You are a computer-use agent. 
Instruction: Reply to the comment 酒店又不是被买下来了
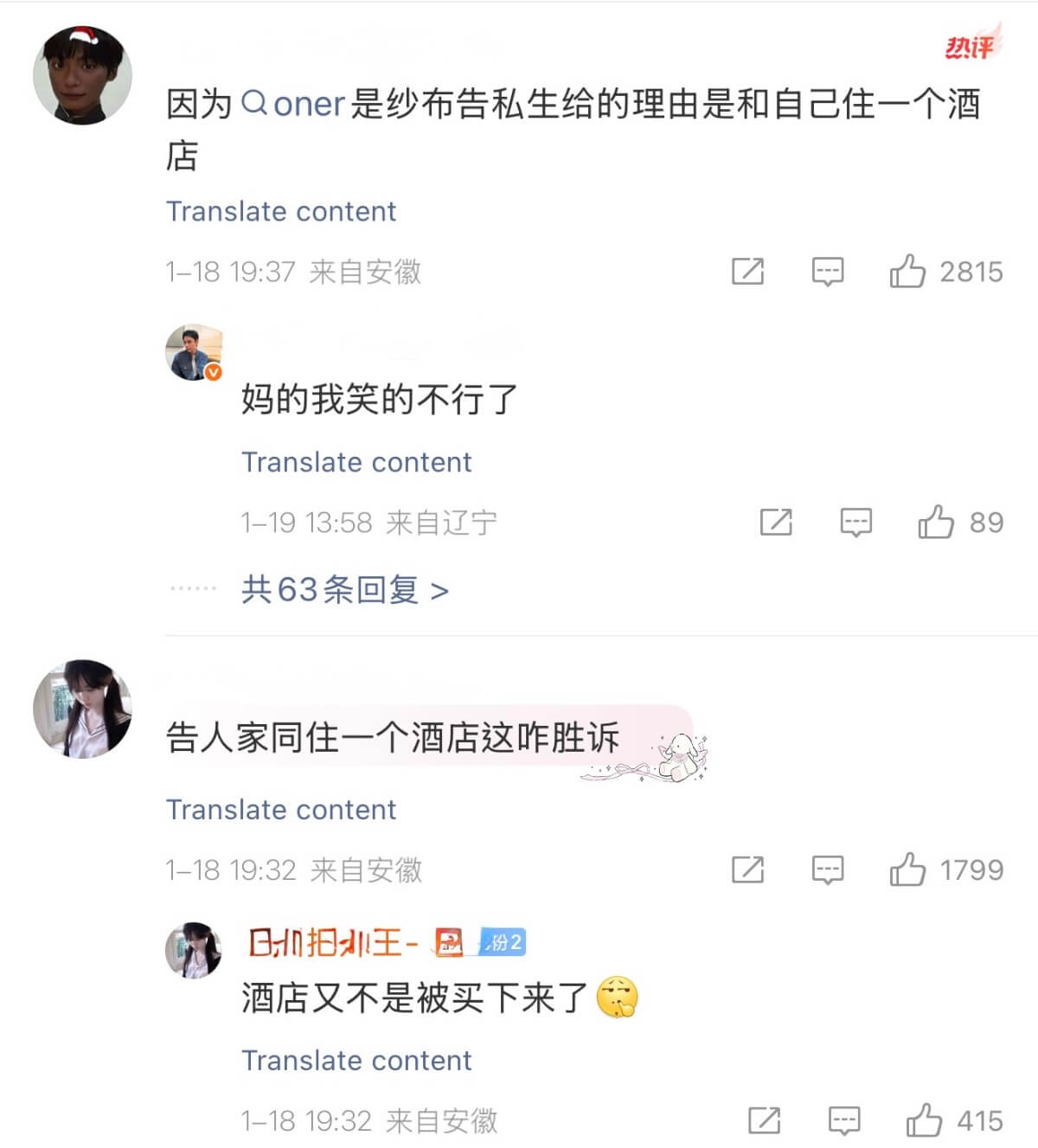pyautogui.click(x=844, y=1121)
